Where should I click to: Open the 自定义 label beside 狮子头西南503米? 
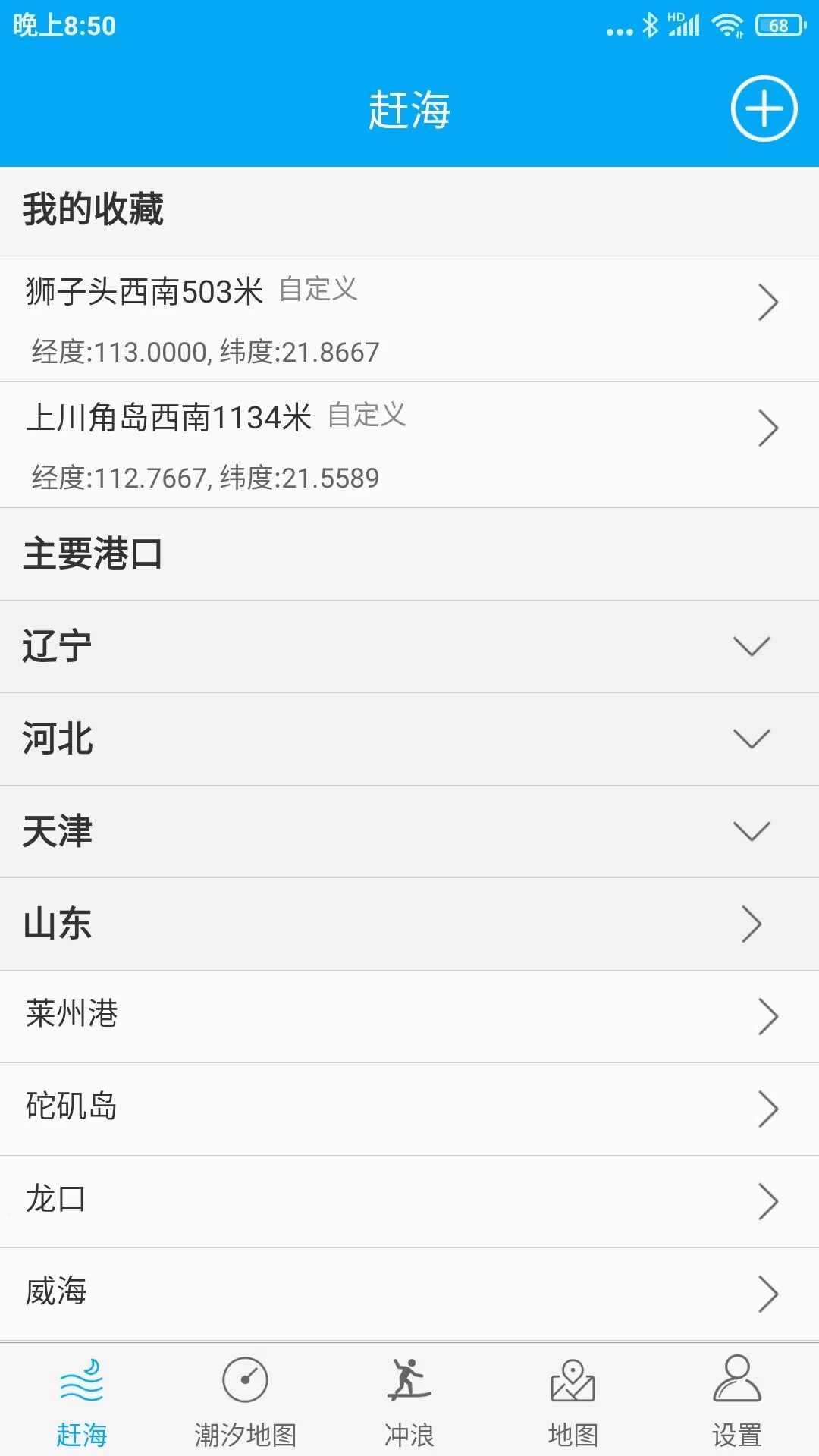pos(319,290)
